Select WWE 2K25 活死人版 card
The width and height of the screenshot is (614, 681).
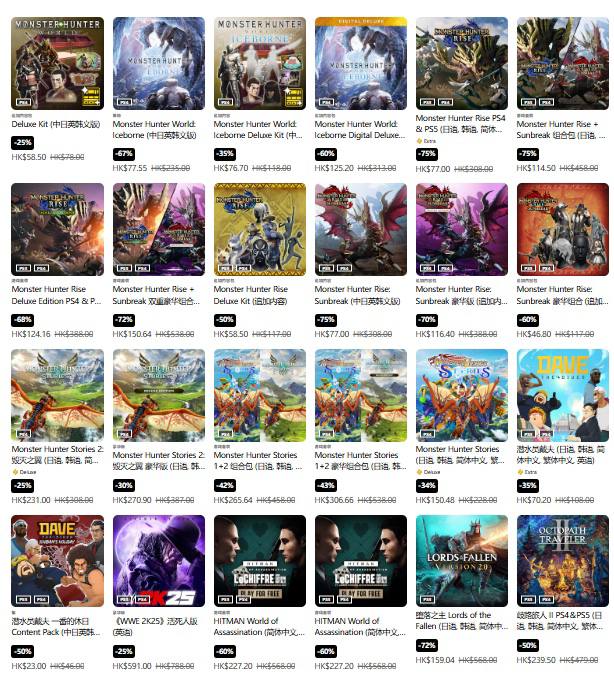pos(158,560)
